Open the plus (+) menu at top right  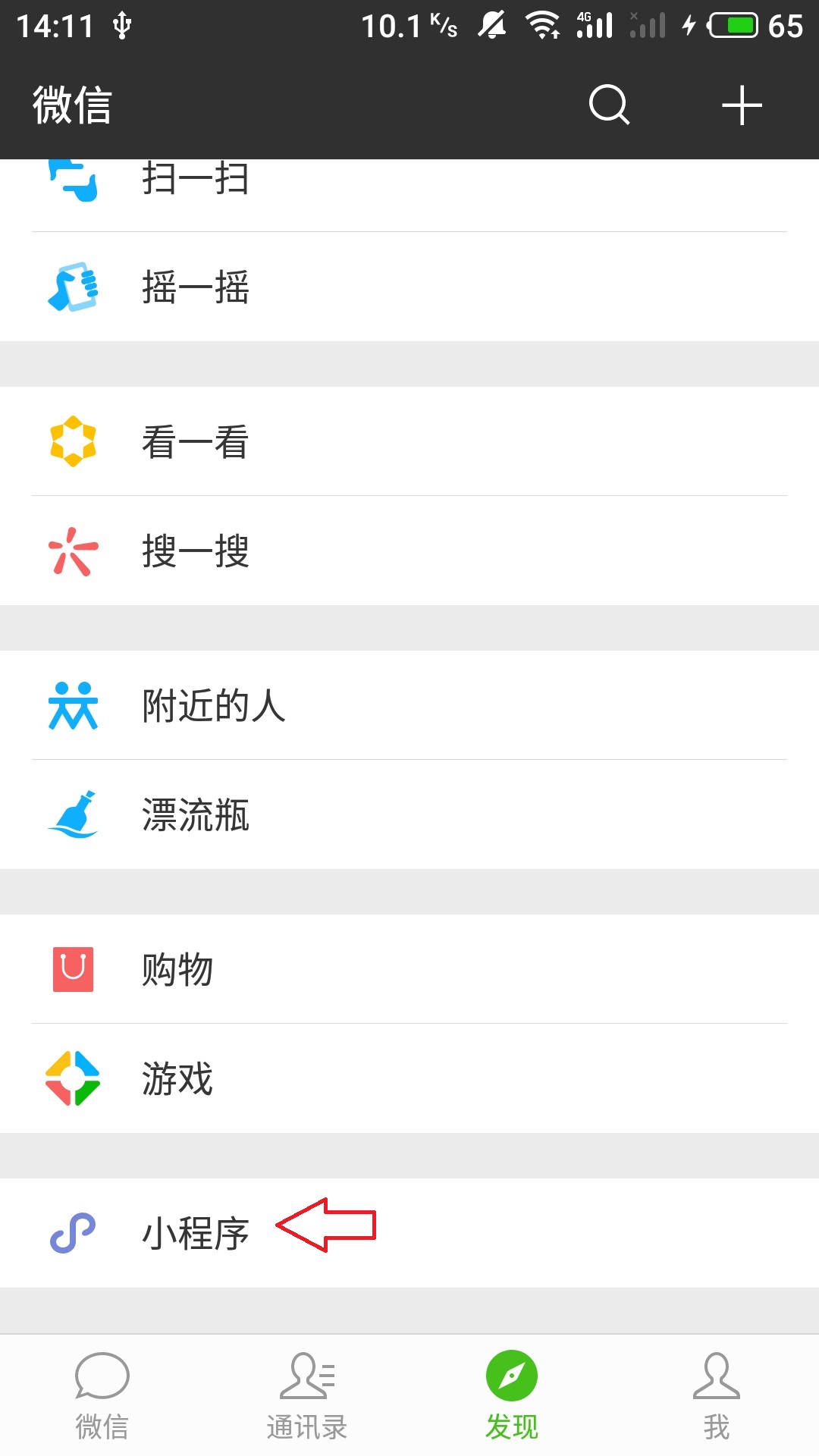[x=742, y=105]
